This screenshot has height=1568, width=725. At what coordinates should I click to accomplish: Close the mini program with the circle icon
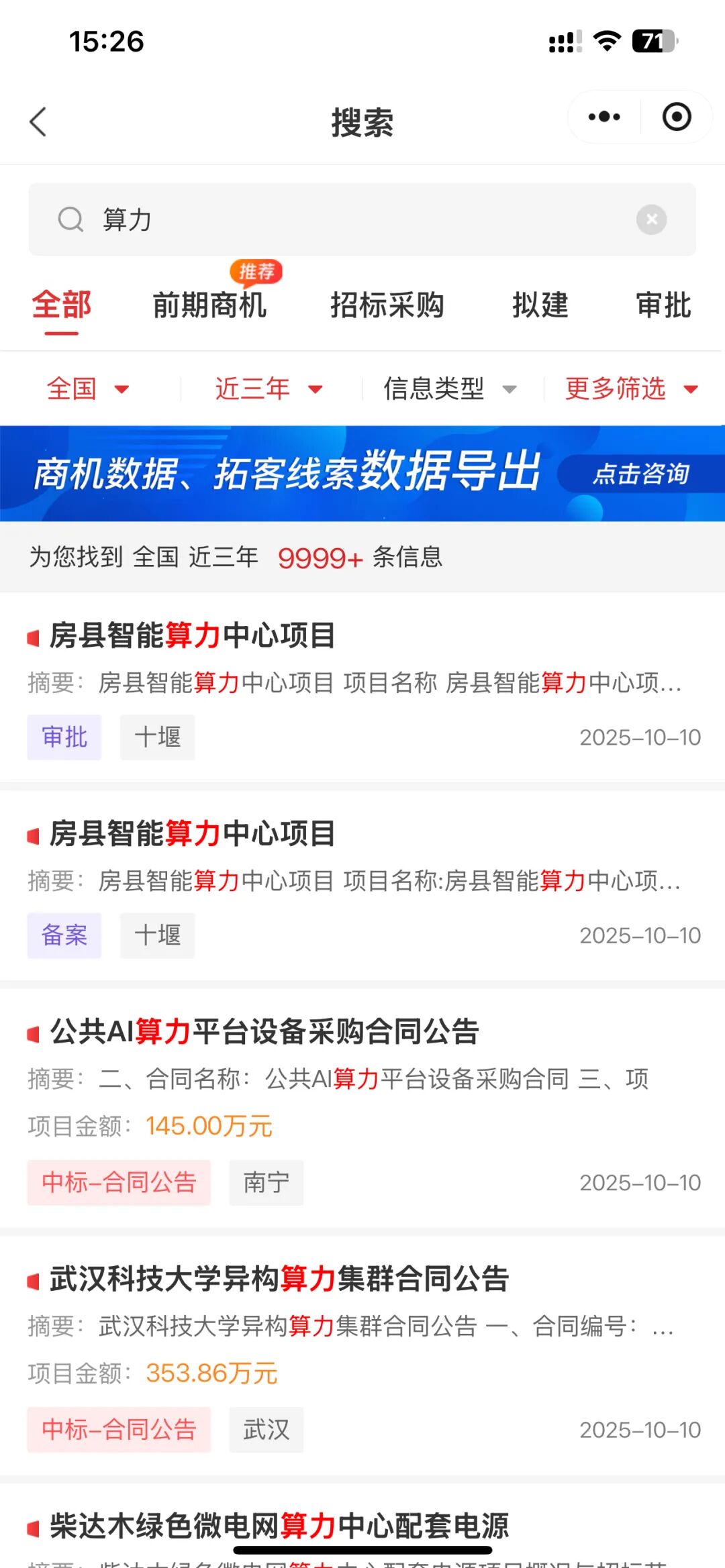(676, 117)
